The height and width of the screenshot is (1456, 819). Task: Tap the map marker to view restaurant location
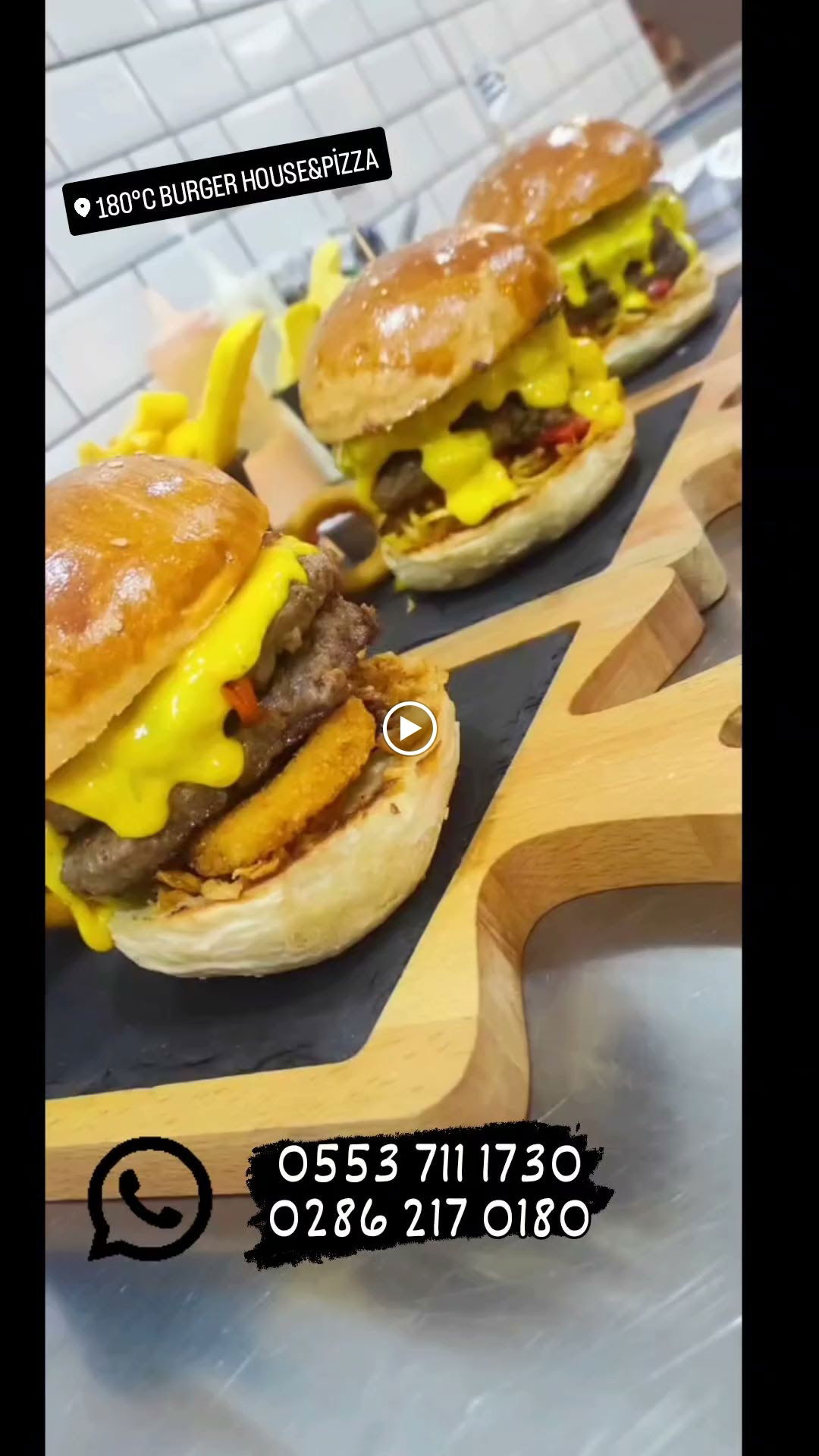84,205
